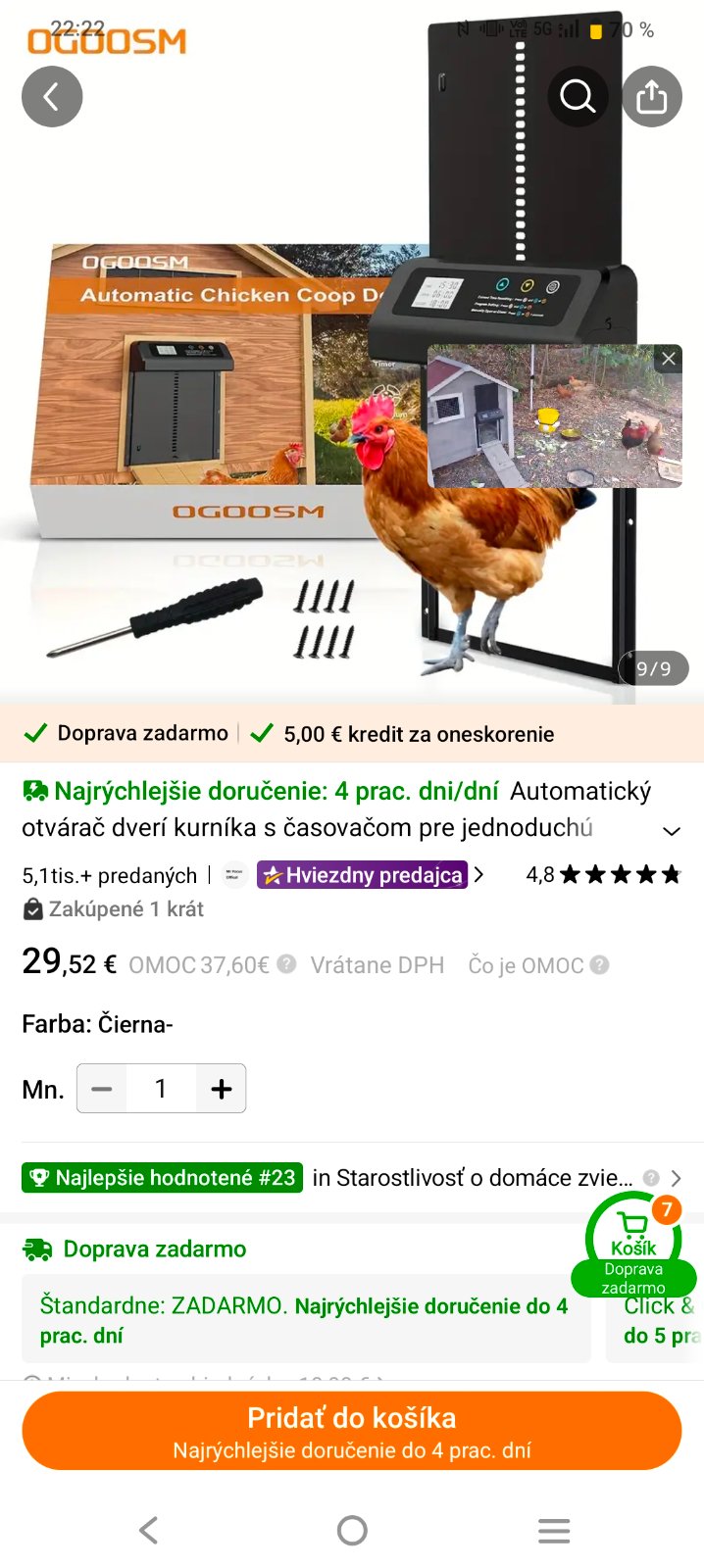Go back using the arrow icon
Viewport: 704px width, 1568px height.
pyautogui.click(x=52, y=96)
